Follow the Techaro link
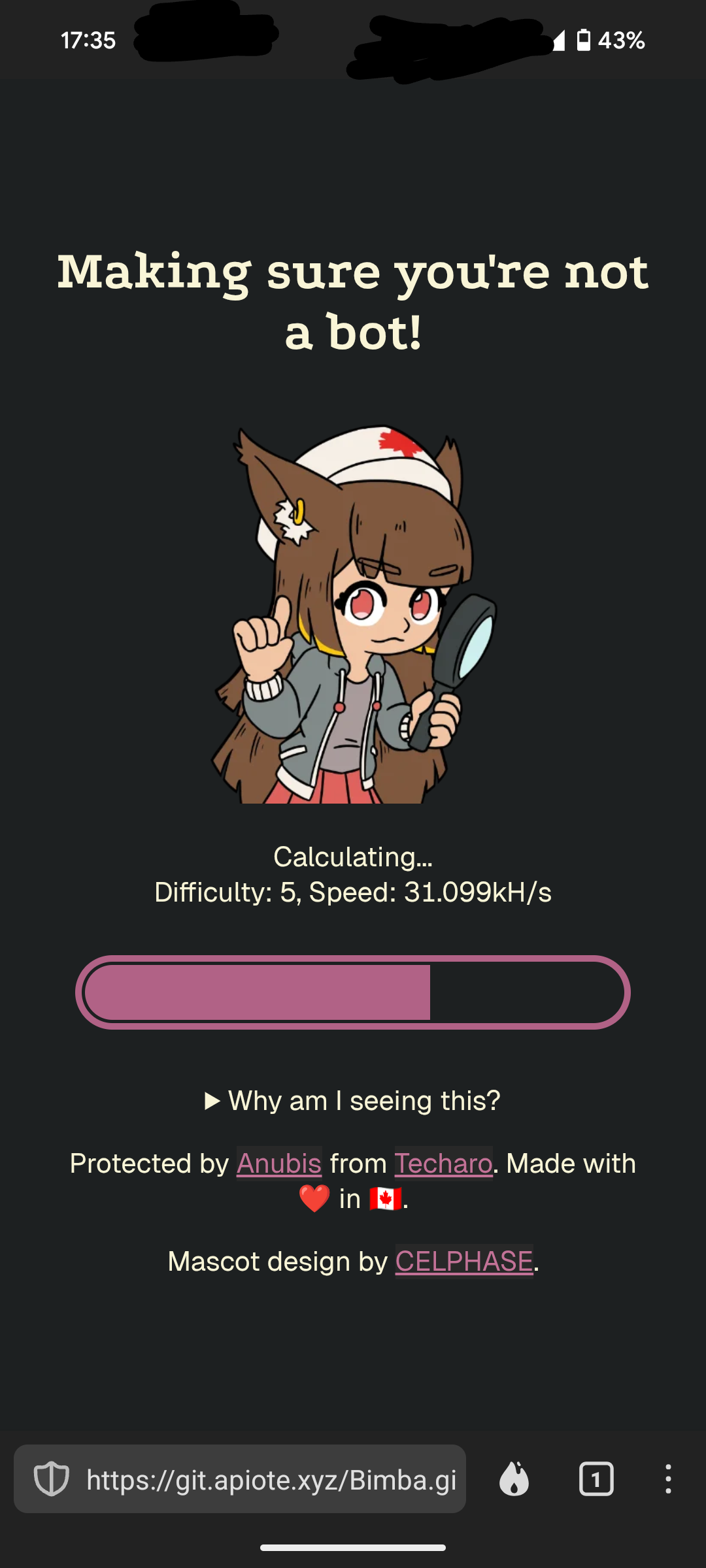The height and width of the screenshot is (1568, 706). click(x=443, y=1163)
